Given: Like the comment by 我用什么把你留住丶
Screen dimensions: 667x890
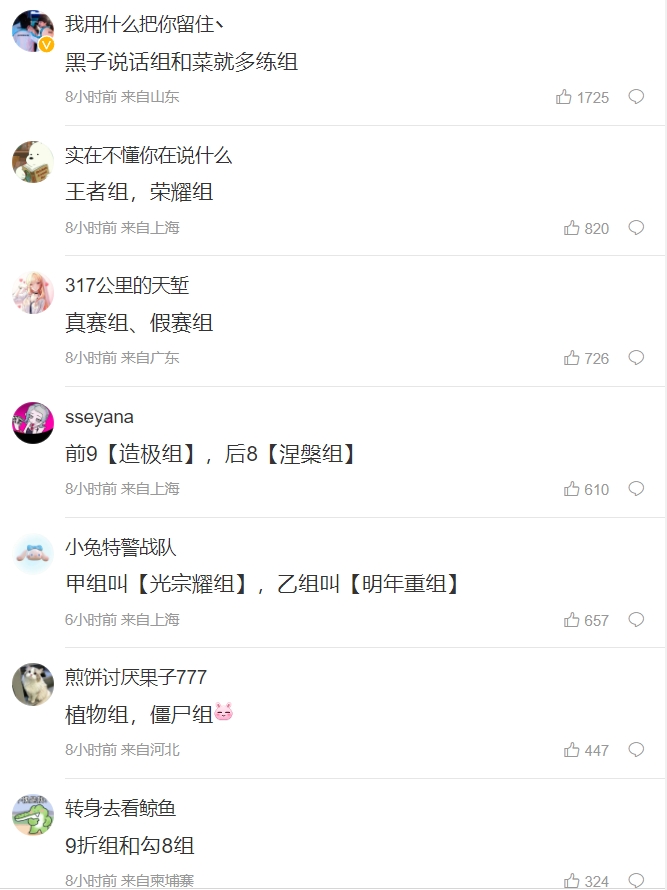Looking at the screenshot, I should point(565,97).
